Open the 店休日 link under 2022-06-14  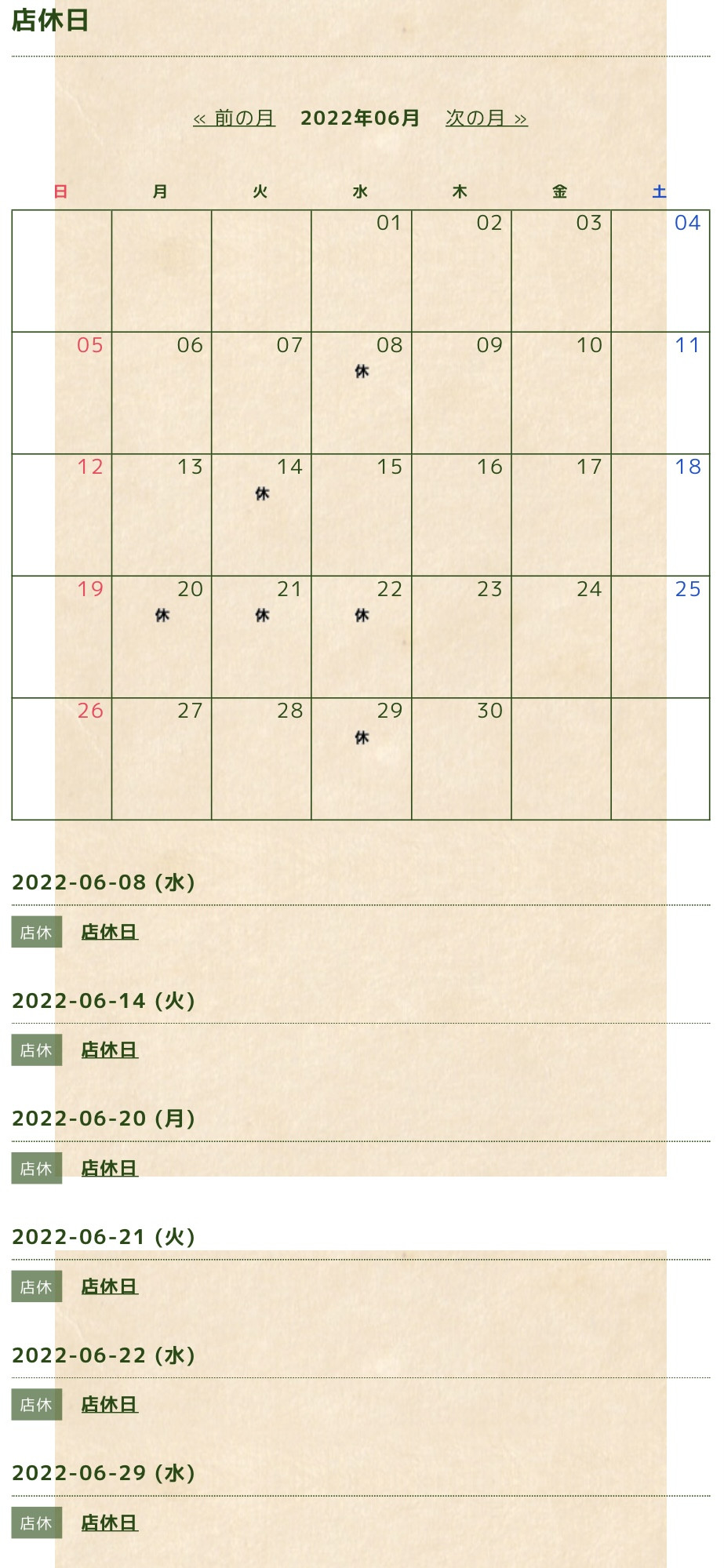pos(110,1050)
